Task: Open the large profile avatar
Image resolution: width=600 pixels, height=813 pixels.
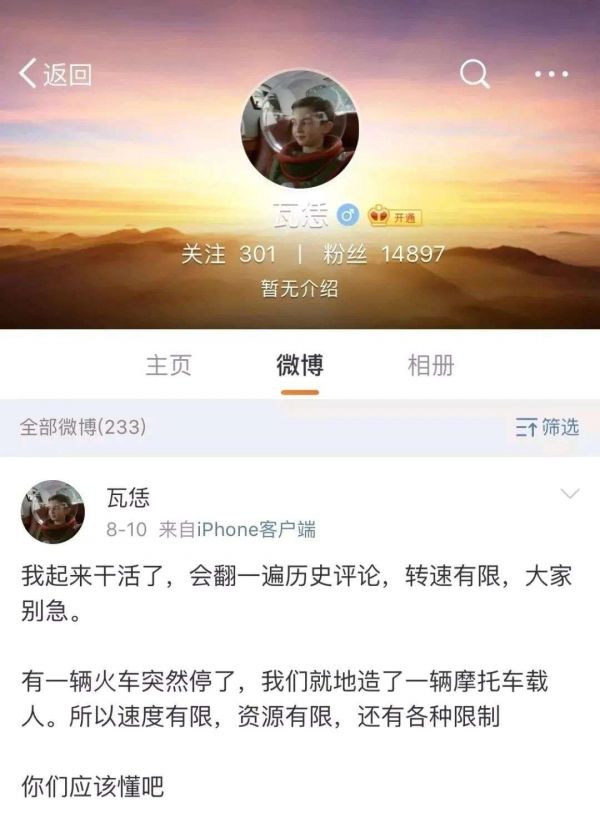Action: [x=300, y=128]
